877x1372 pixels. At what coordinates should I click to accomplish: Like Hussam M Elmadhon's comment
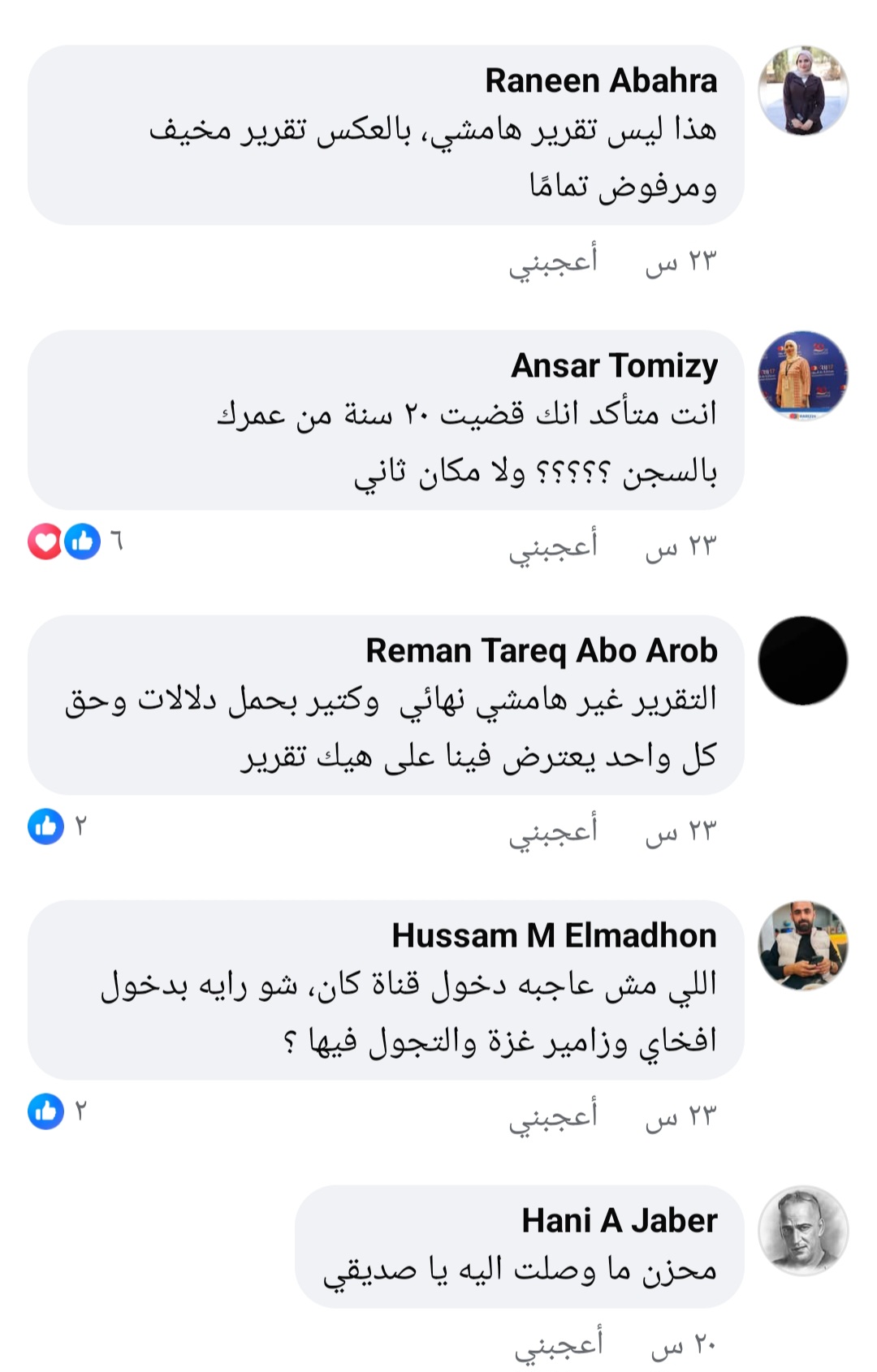pyautogui.click(x=553, y=1116)
